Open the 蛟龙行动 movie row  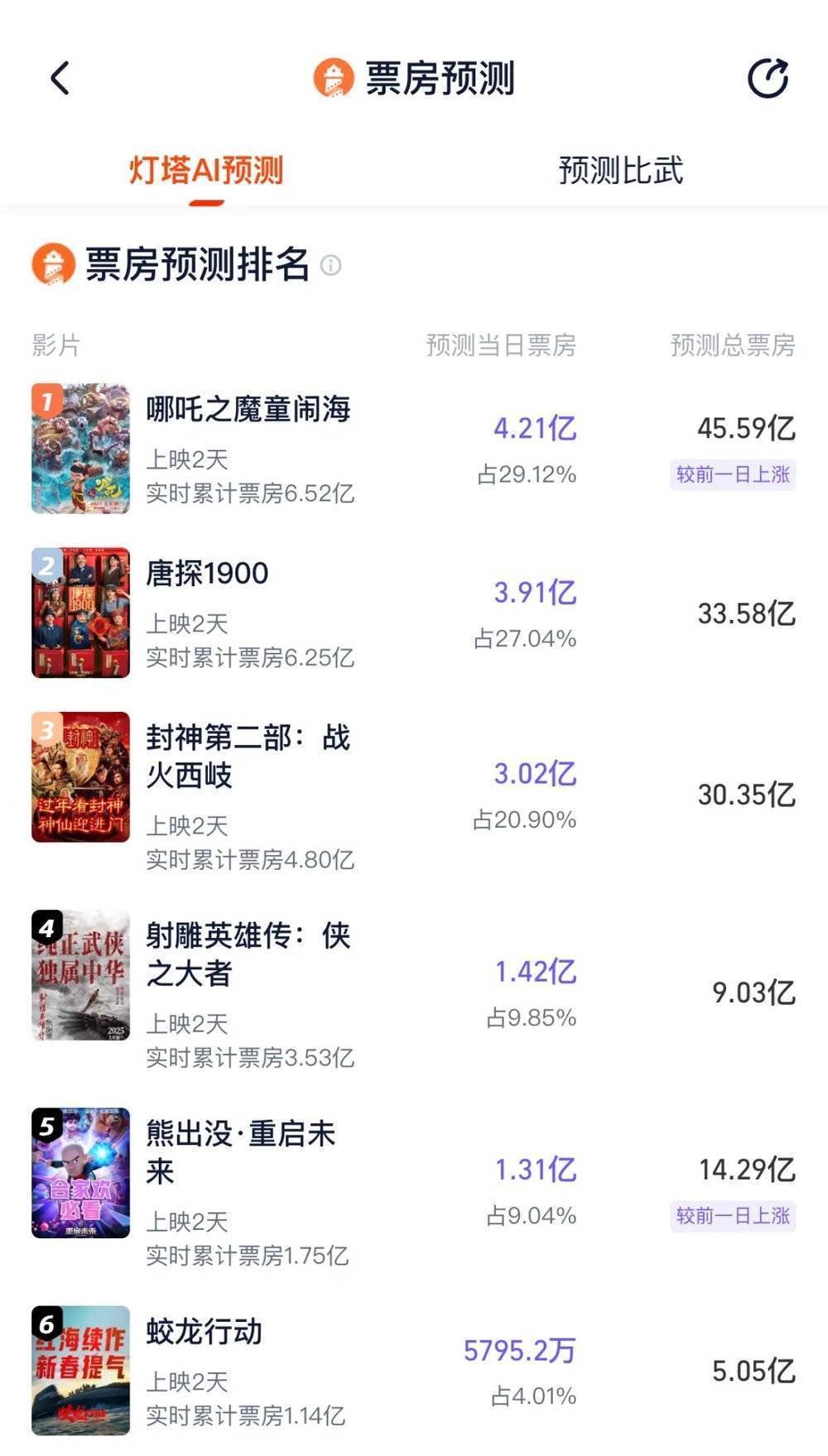204,1332
